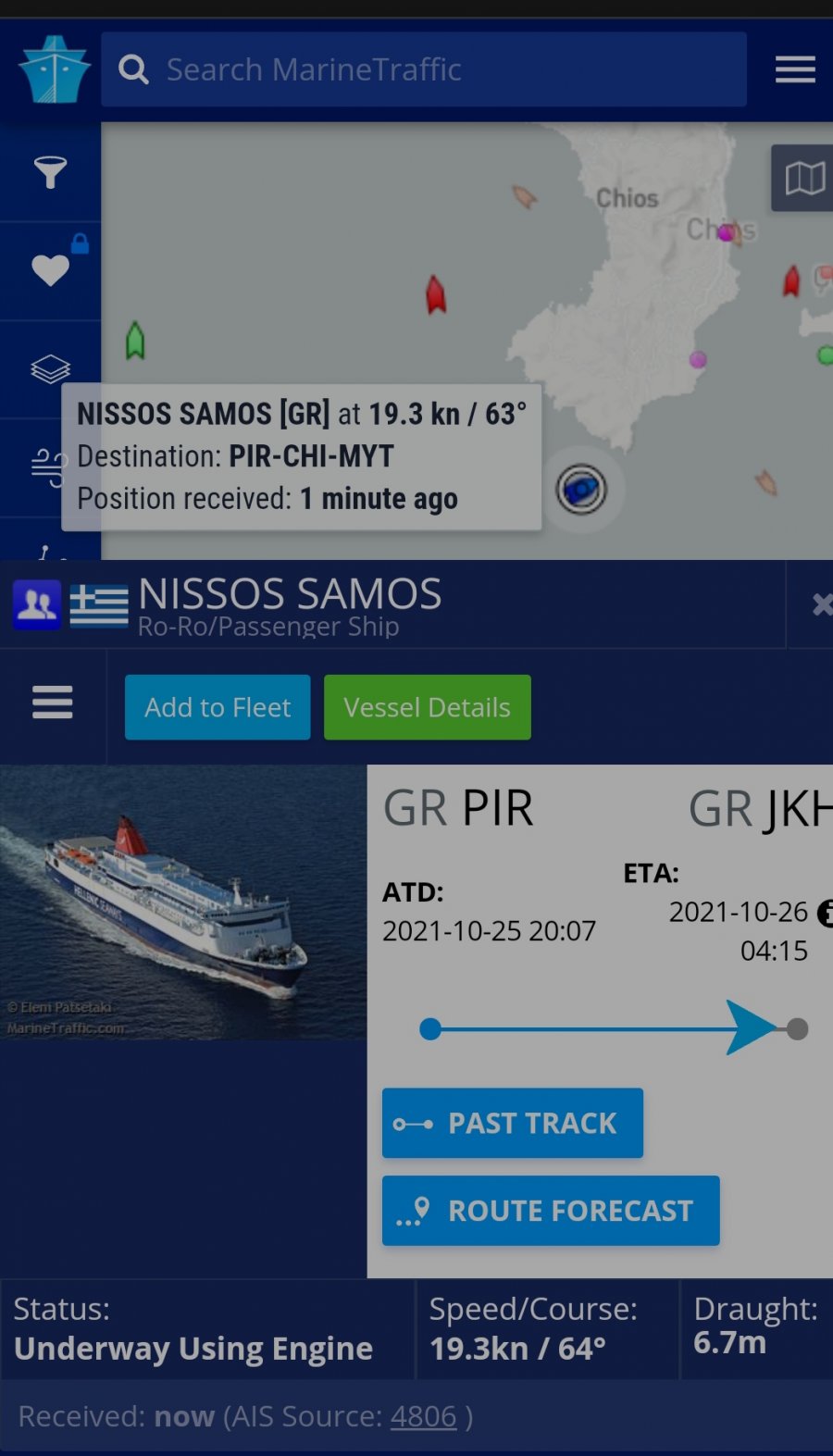Open AIS Source 4806 link
Image resolution: width=833 pixels, height=1456 pixels.
click(x=423, y=1416)
